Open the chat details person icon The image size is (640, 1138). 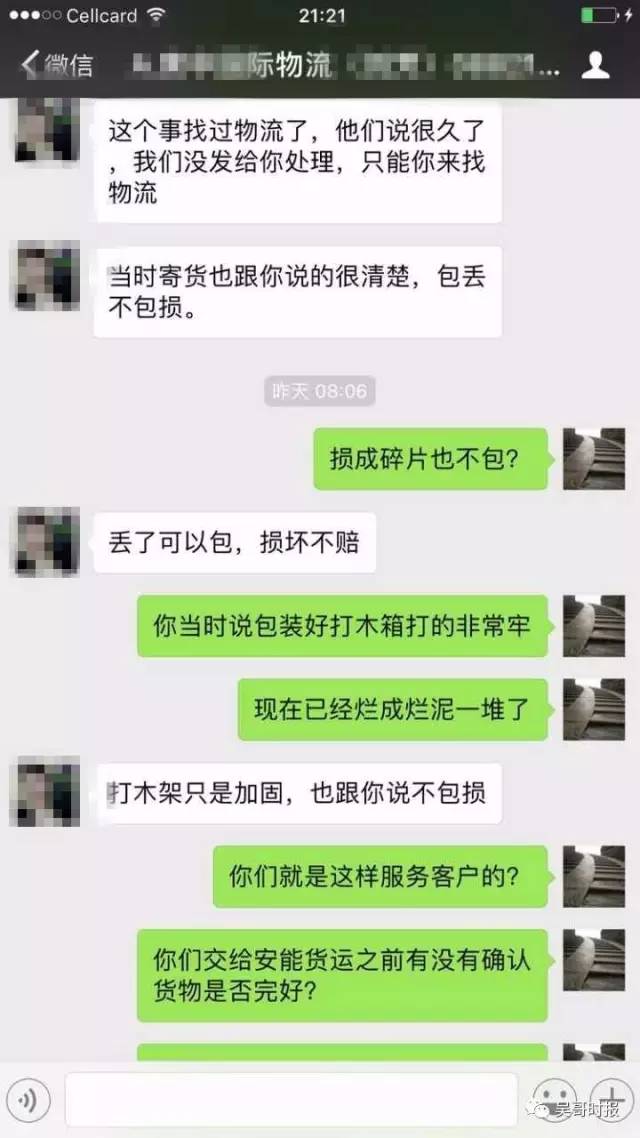pyautogui.click(x=596, y=65)
